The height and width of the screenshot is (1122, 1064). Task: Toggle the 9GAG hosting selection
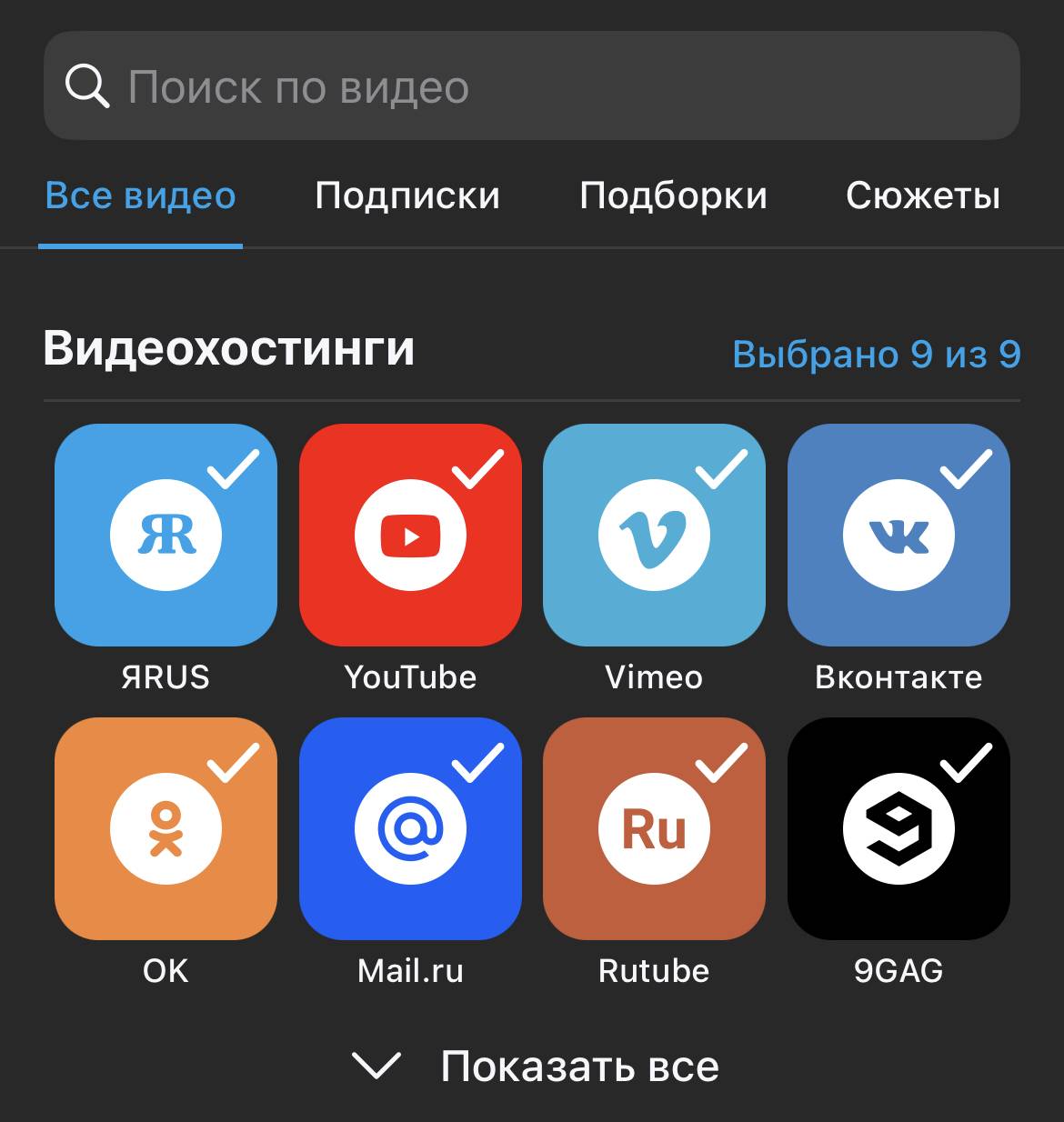coord(898,828)
